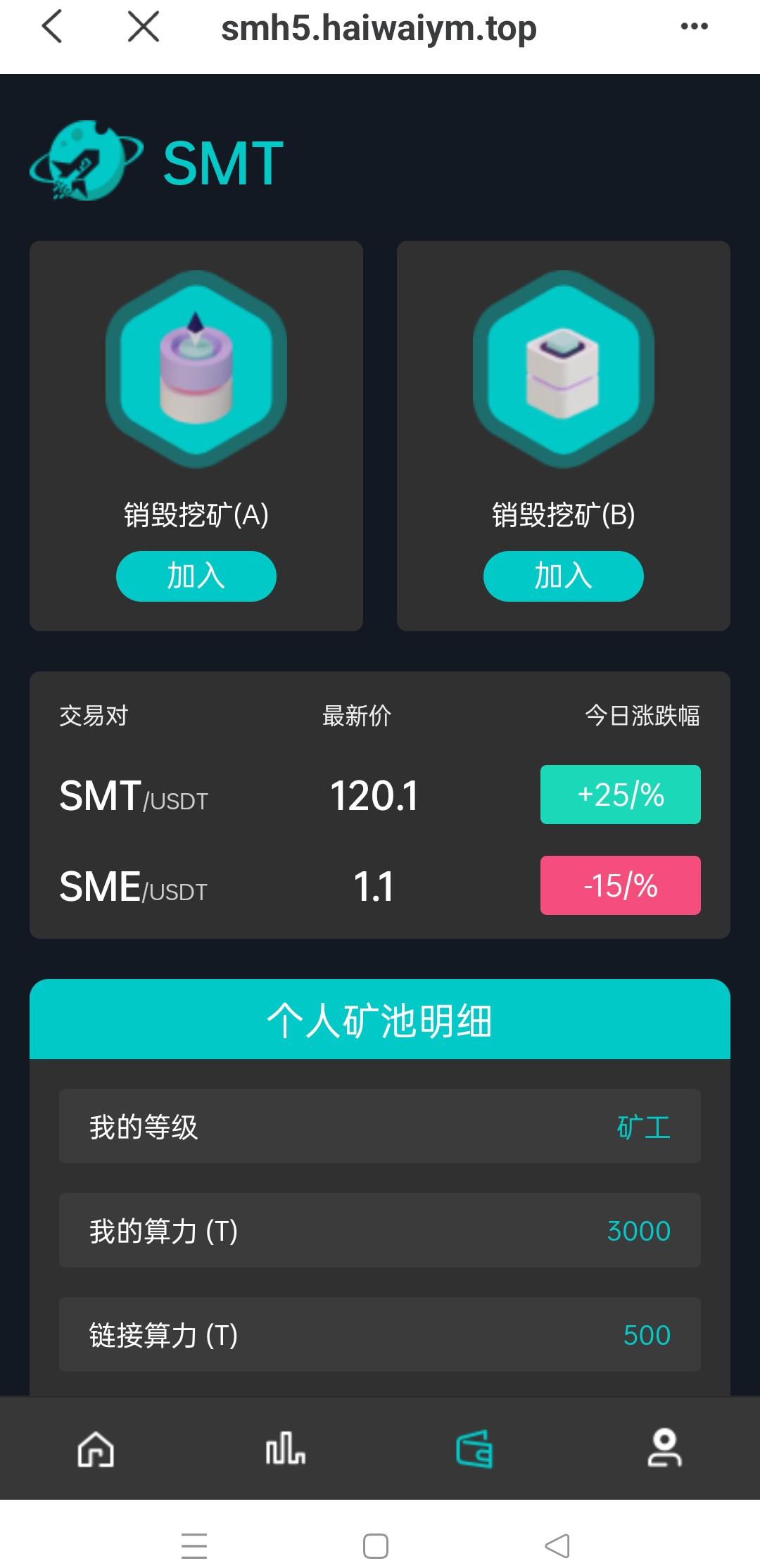Image resolution: width=760 pixels, height=1568 pixels.
Task: Select the 销毁挖矿(B) hexagon mining icon
Action: click(x=563, y=369)
